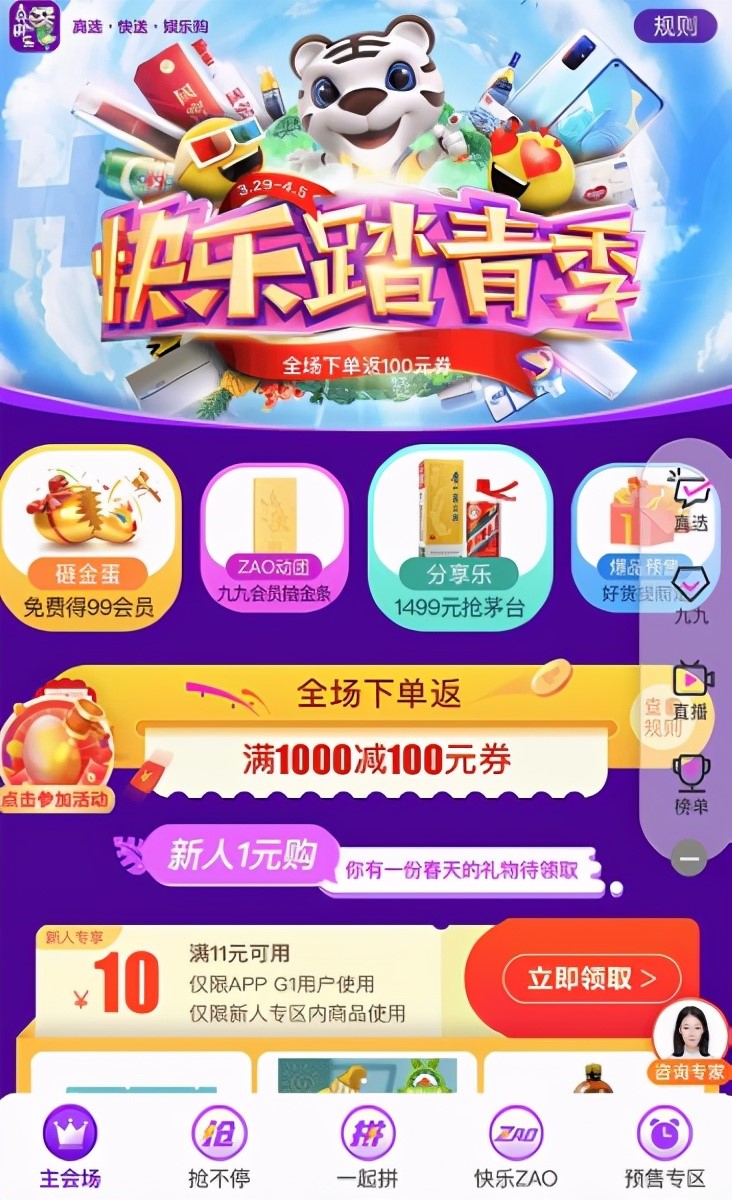The height and width of the screenshot is (1200, 732).
Task: View the 满1000减100元券 coupon banner
Action: pyautogui.click(x=376, y=762)
